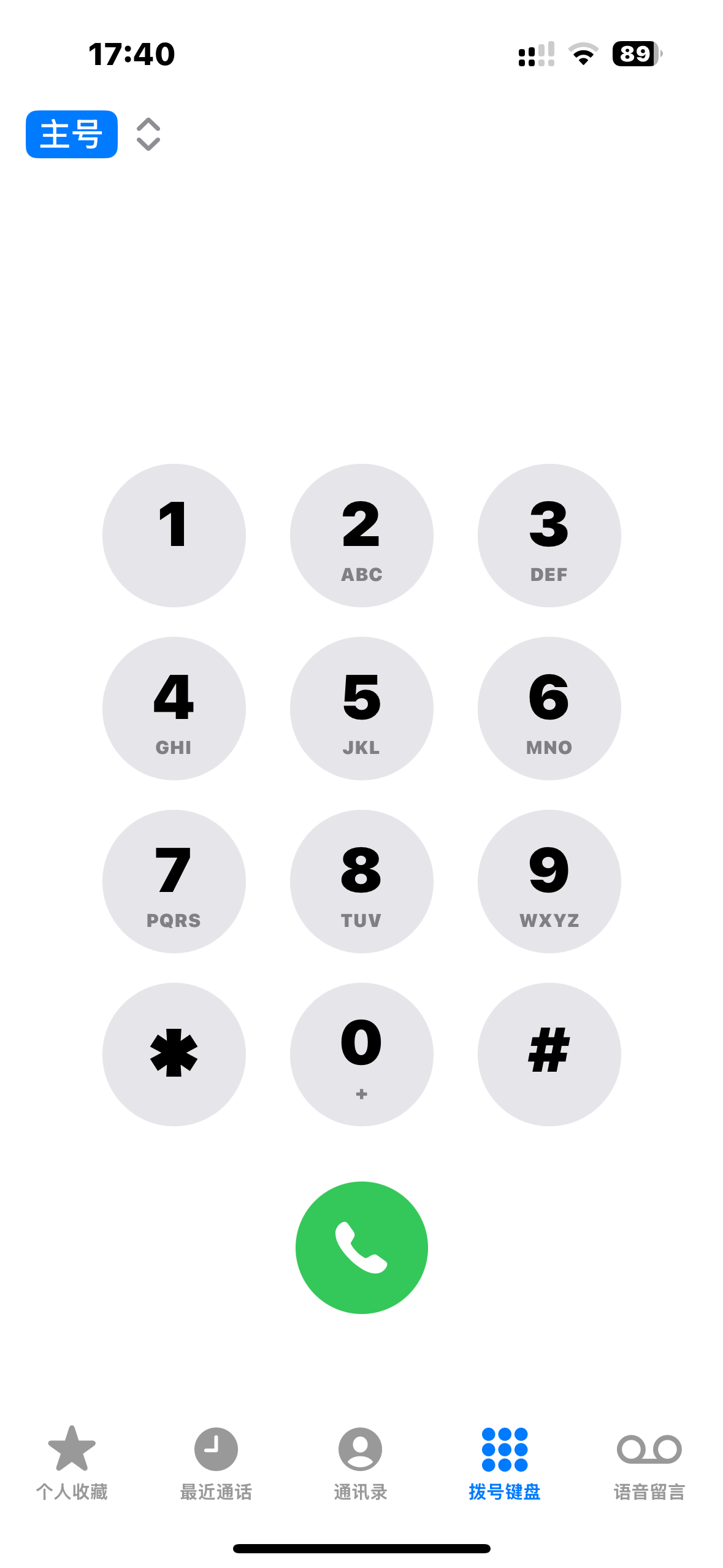
Task: Open the 语音留言 voicemail tab
Action: click(x=649, y=1462)
